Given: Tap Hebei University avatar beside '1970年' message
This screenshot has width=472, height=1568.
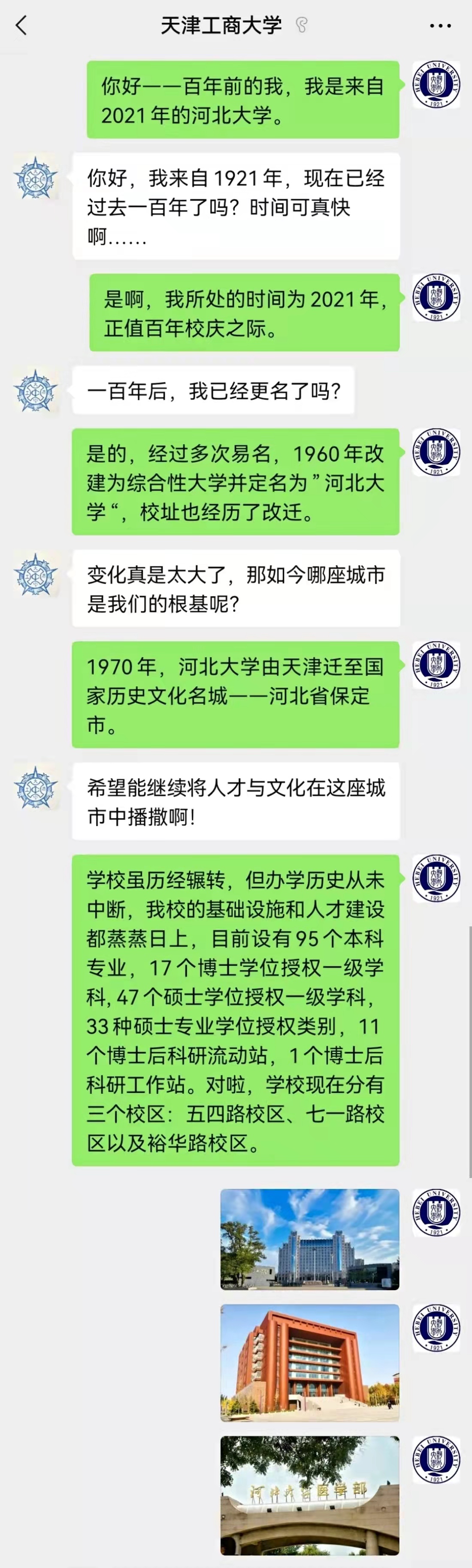Looking at the screenshot, I should pos(436,665).
